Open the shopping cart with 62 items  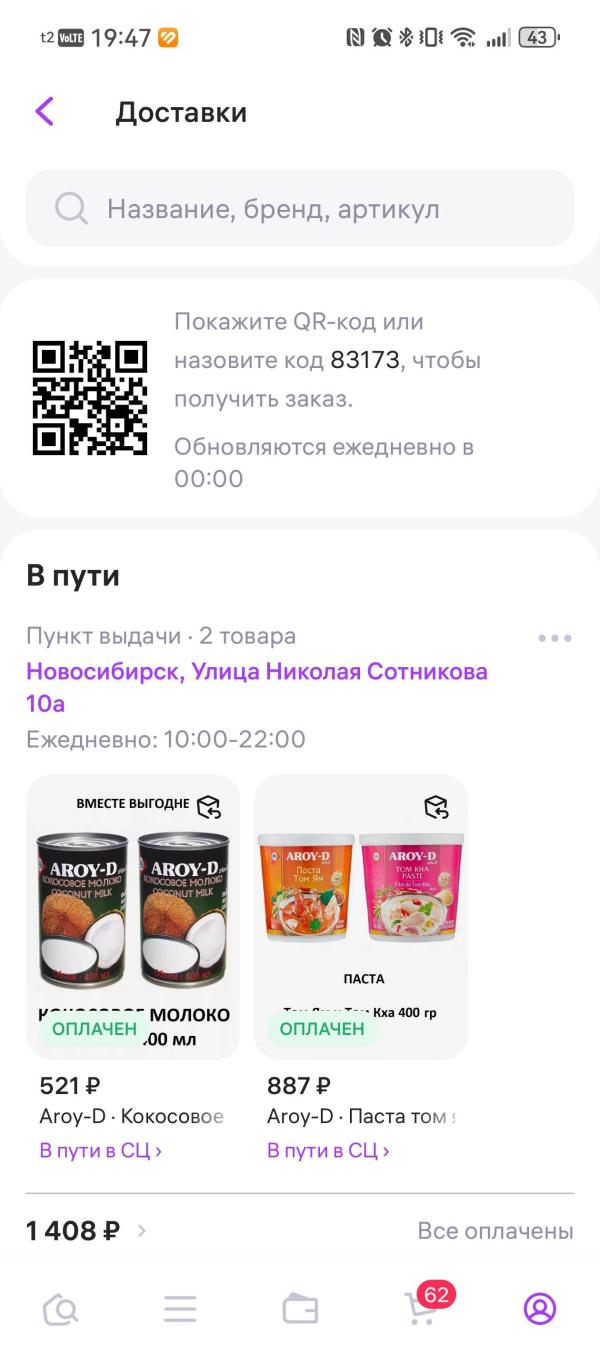pos(420,1308)
